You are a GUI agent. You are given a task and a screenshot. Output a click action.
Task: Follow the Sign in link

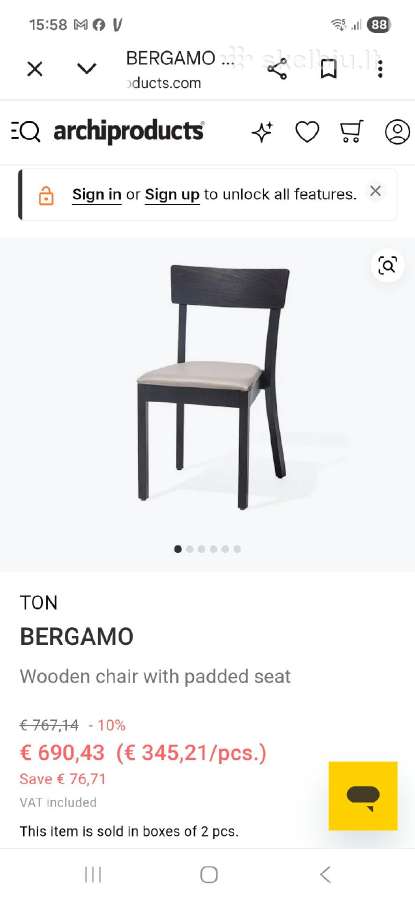[96, 195]
